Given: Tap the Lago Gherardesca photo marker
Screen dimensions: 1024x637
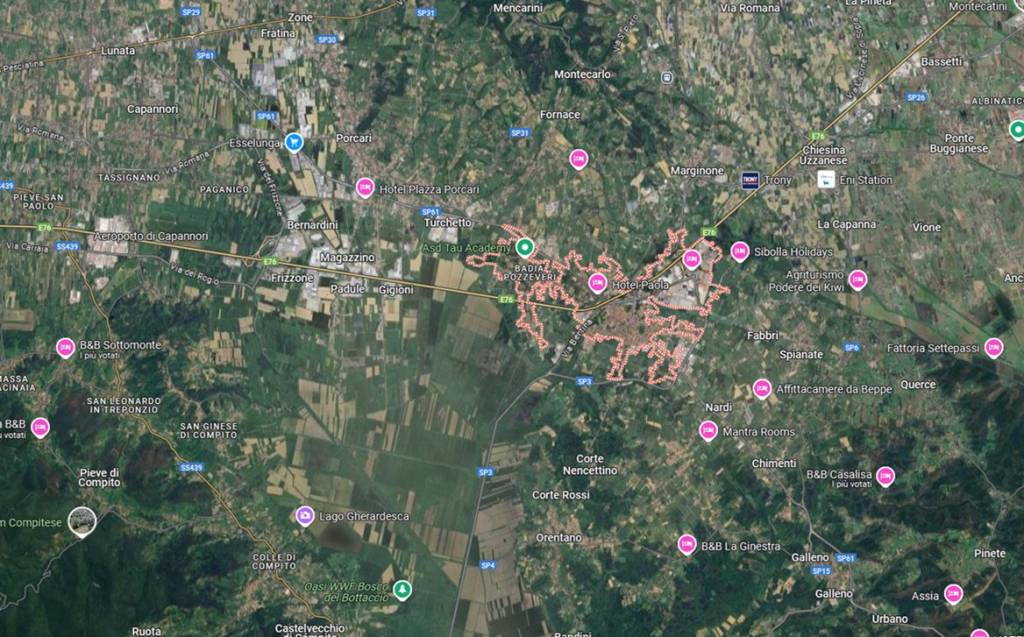Looking at the screenshot, I should pos(305,515).
